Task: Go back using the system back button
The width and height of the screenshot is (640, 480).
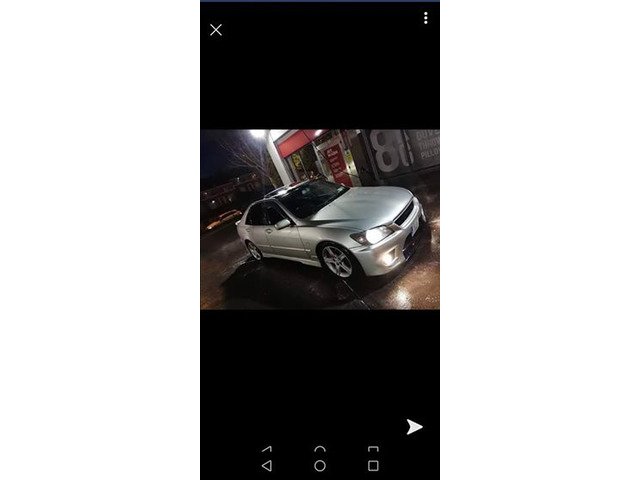Action: tap(266, 465)
